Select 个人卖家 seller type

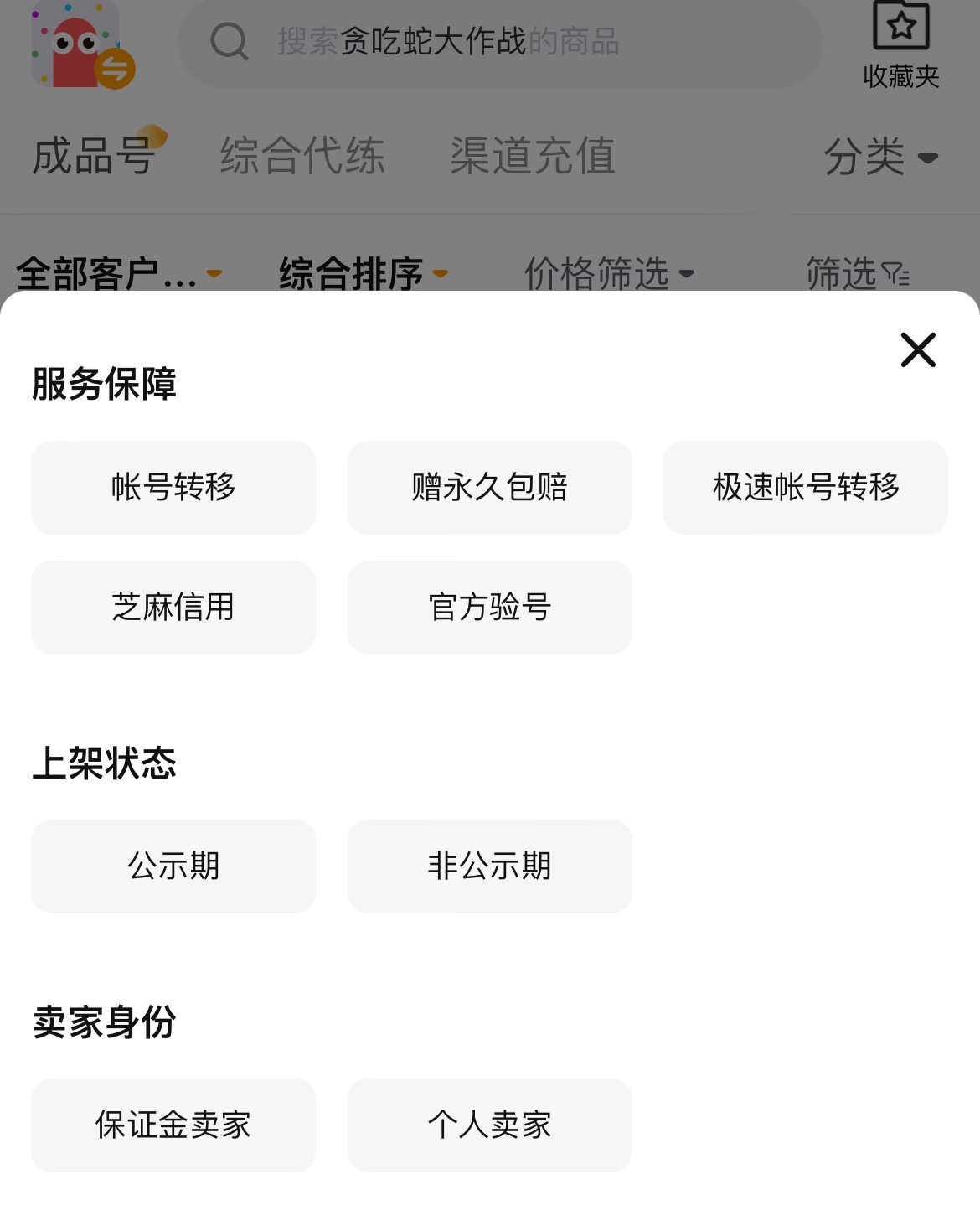pos(489,1125)
